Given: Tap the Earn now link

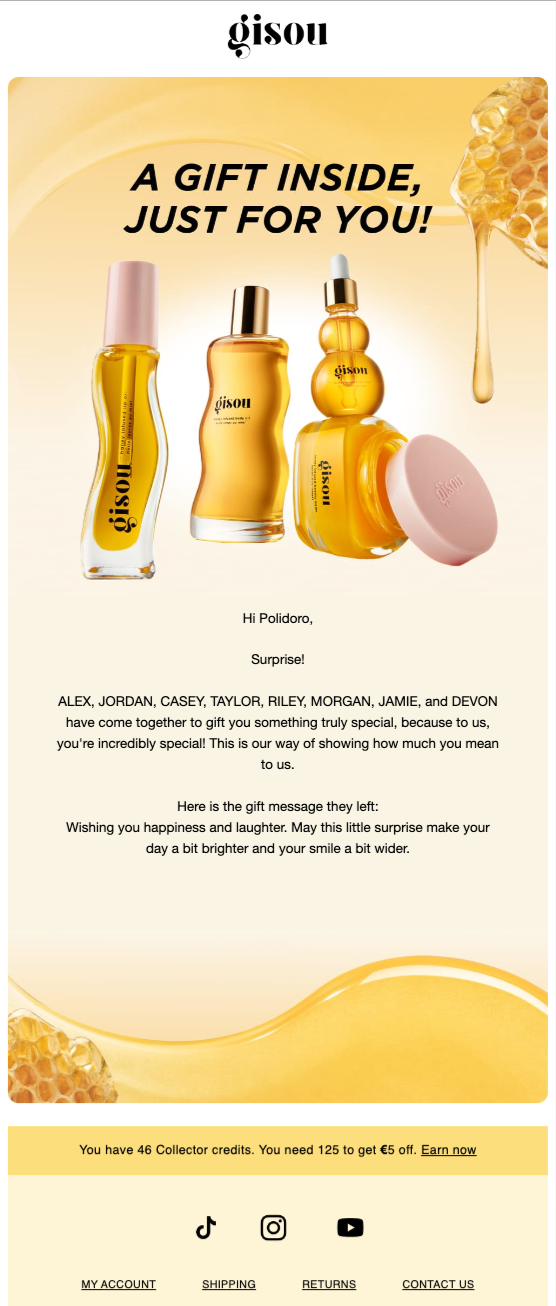Looking at the screenshot, I should [448, 1150].
